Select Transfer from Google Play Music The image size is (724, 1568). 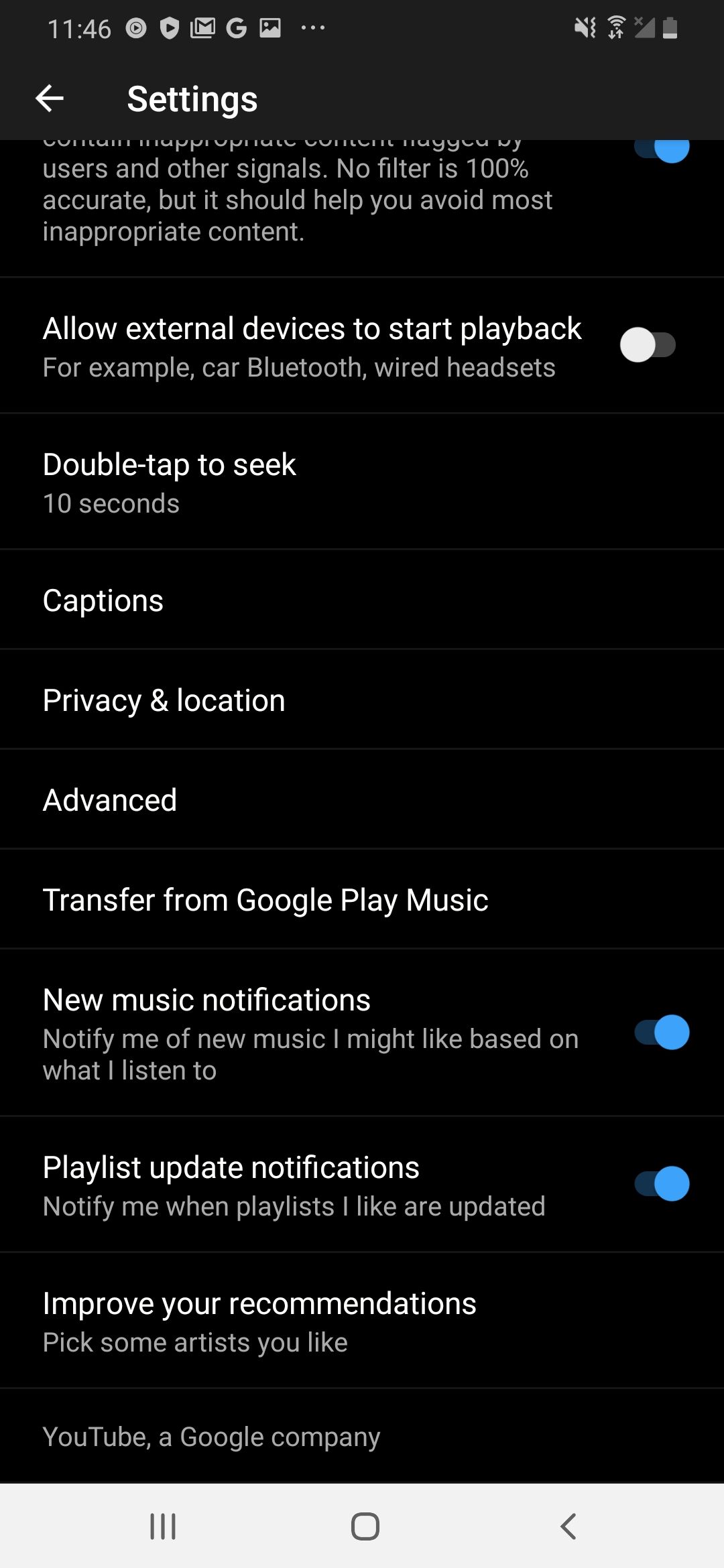(x=362, y=899)
